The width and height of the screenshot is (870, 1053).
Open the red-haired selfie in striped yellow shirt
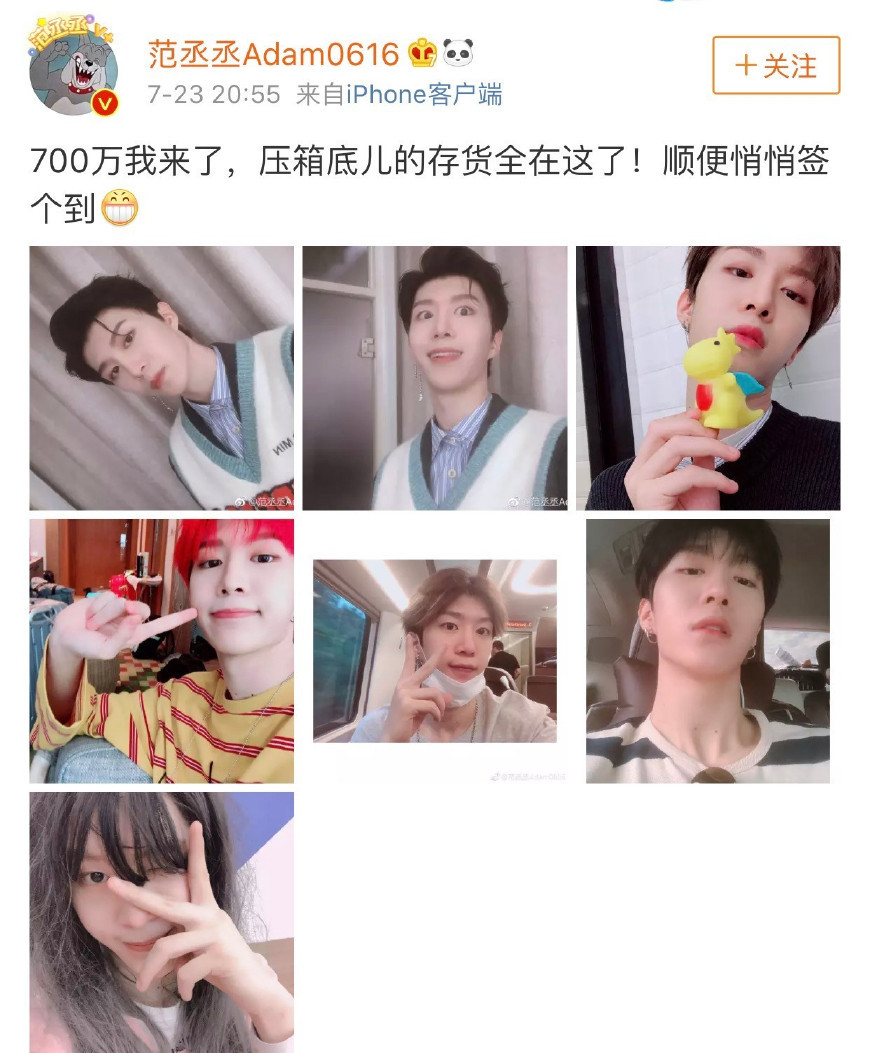pyautogui.click(x=162, y=650)
